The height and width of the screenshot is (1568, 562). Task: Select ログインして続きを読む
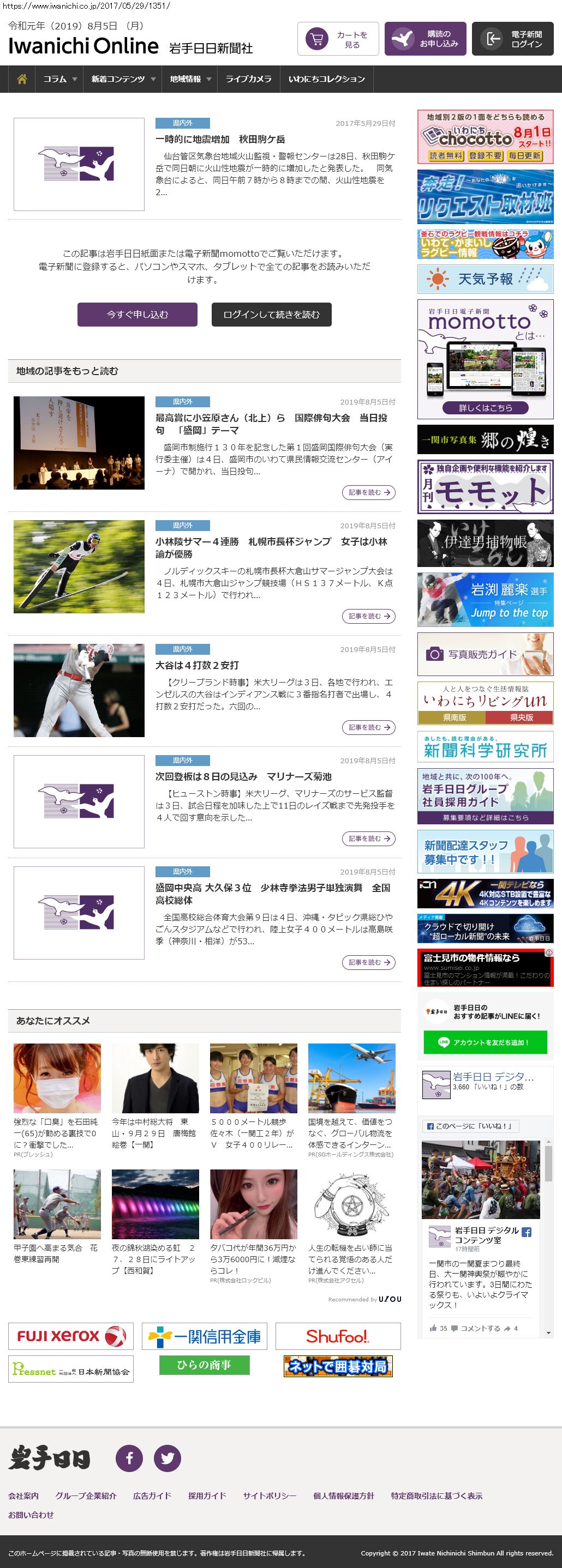pyautogui.click(x=271, y=315)
